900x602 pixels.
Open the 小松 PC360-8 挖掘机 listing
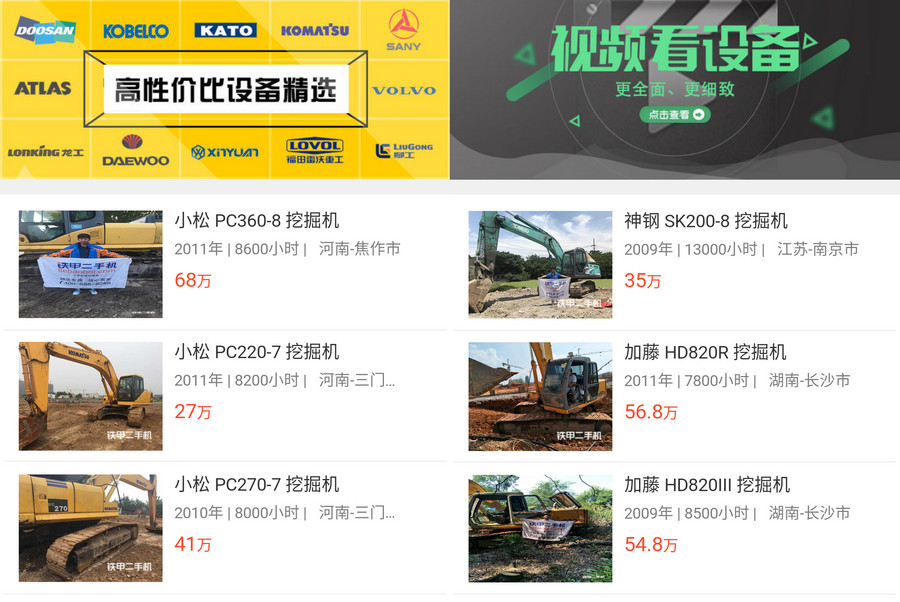point(257,221)
